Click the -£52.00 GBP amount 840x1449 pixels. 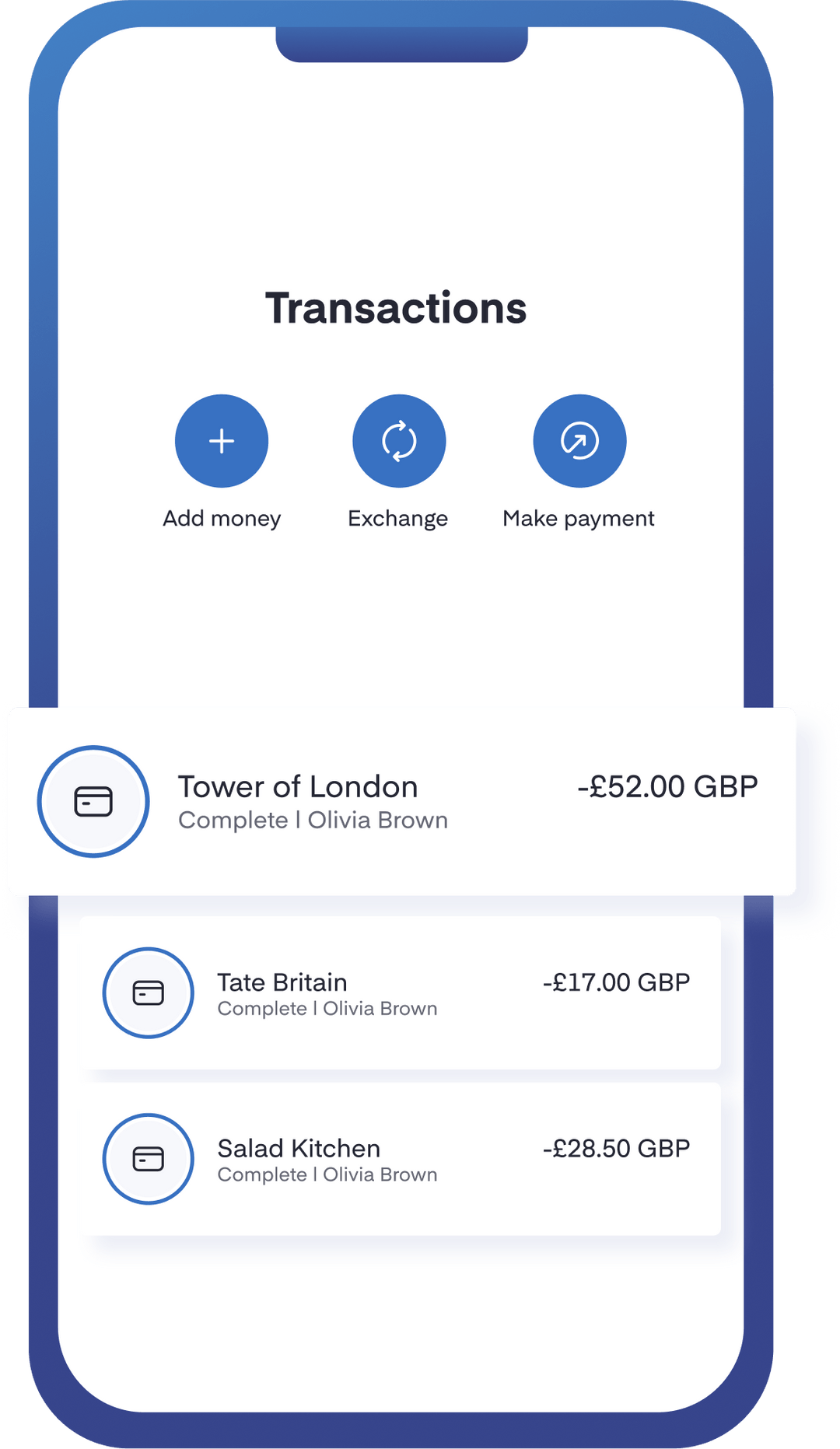coord(667,787)
